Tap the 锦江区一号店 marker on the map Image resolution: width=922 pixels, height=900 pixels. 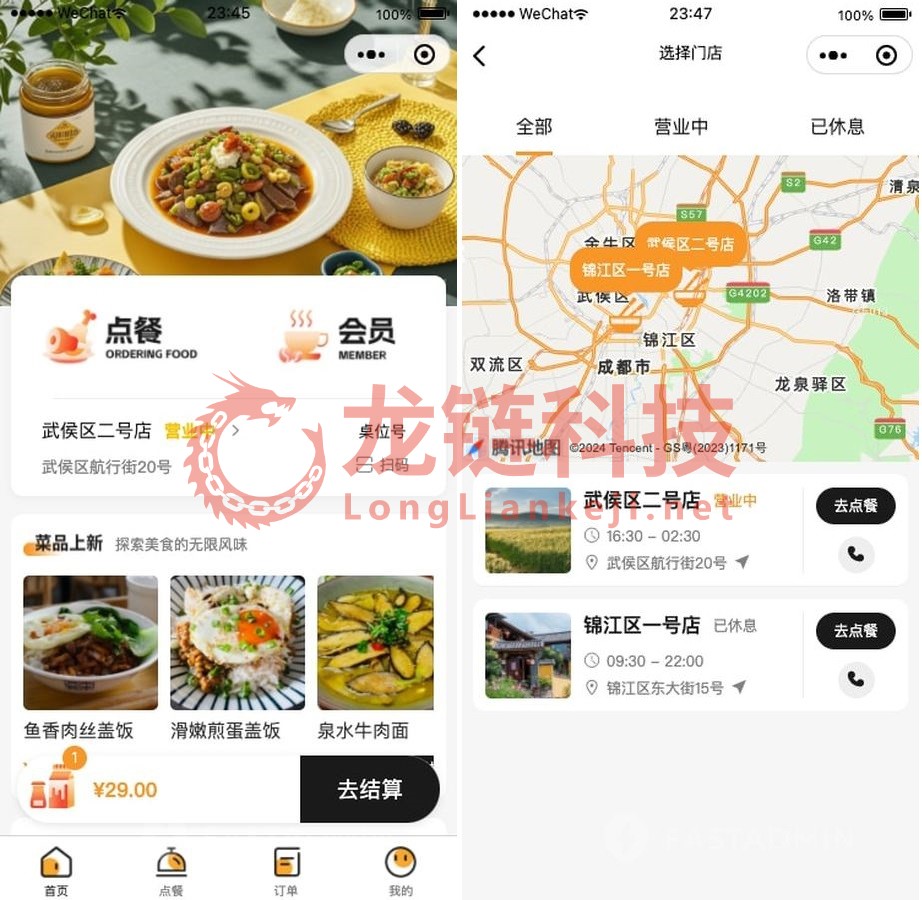[626, 271]
